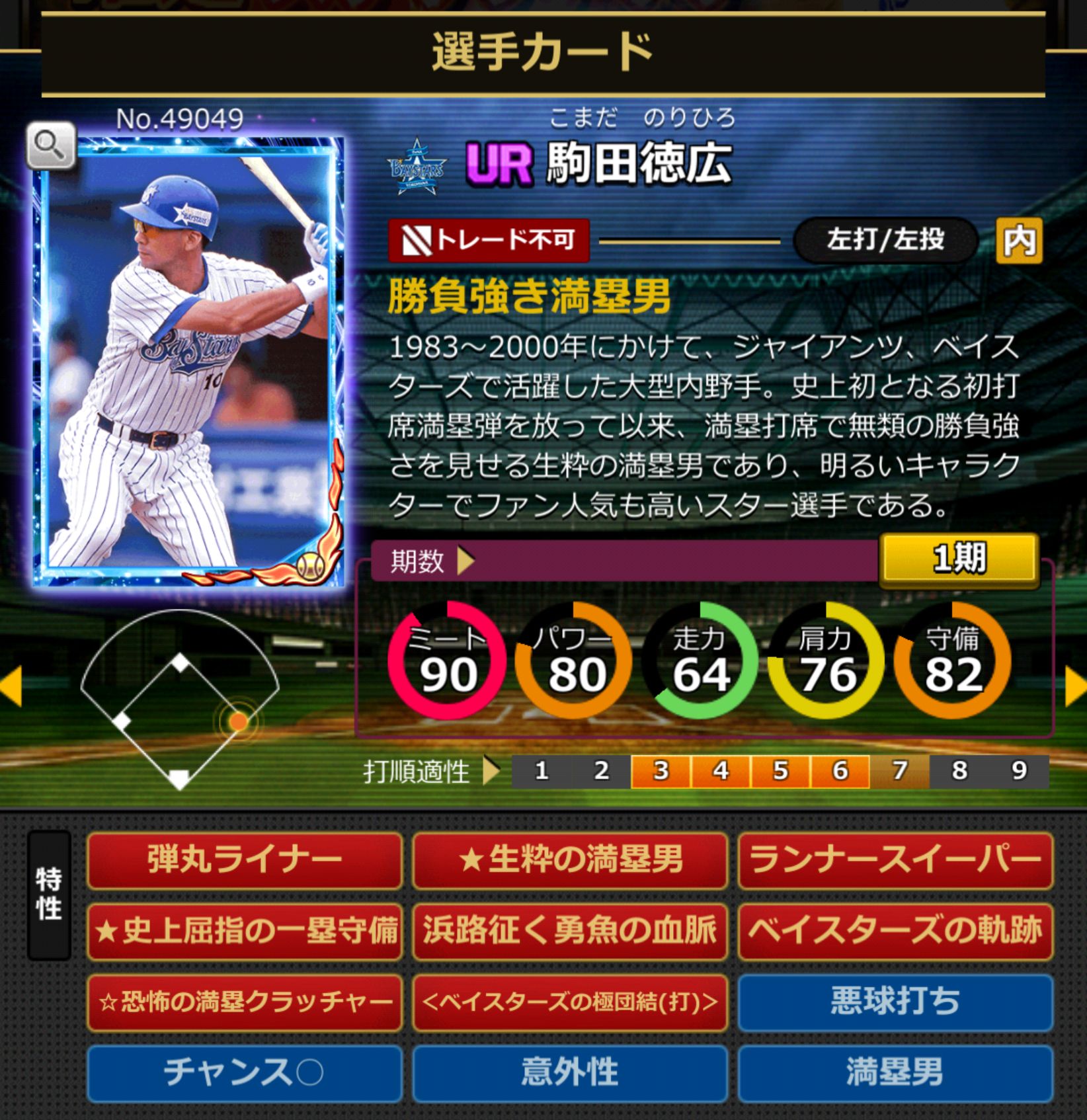1087x1120 pixels.
Task: Show the 悪球打ち skill details
Action: 895,1002
